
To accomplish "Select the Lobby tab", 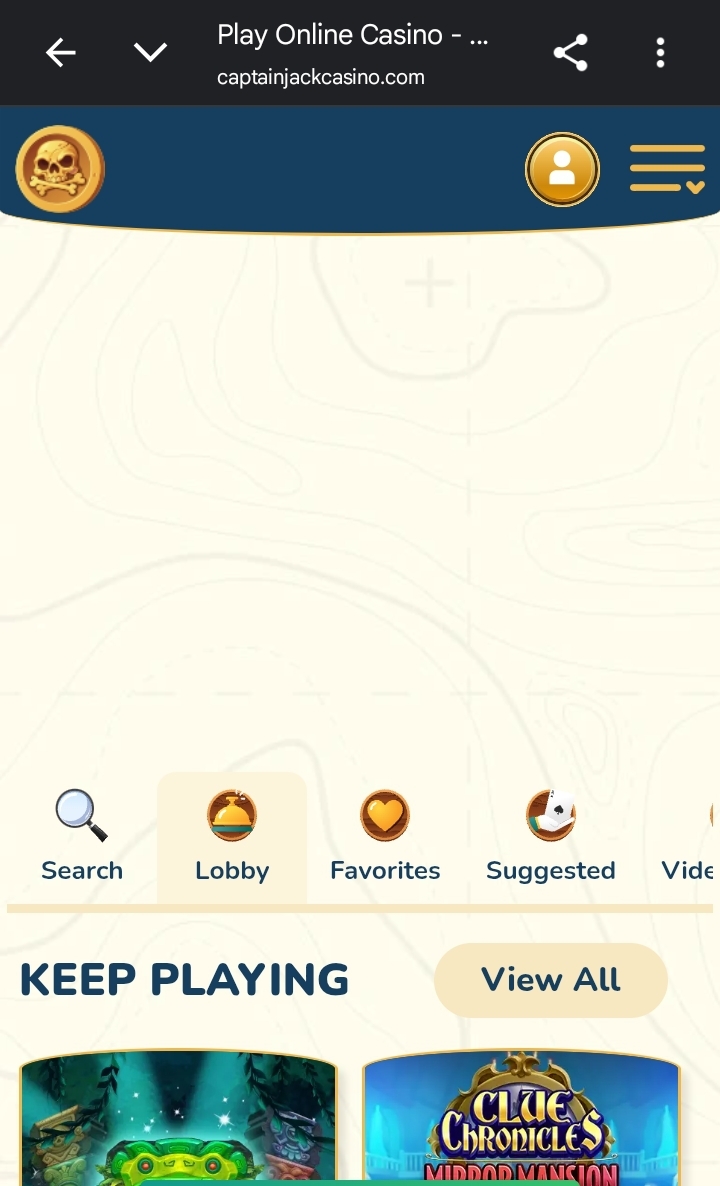I will (x=232, y=838).
